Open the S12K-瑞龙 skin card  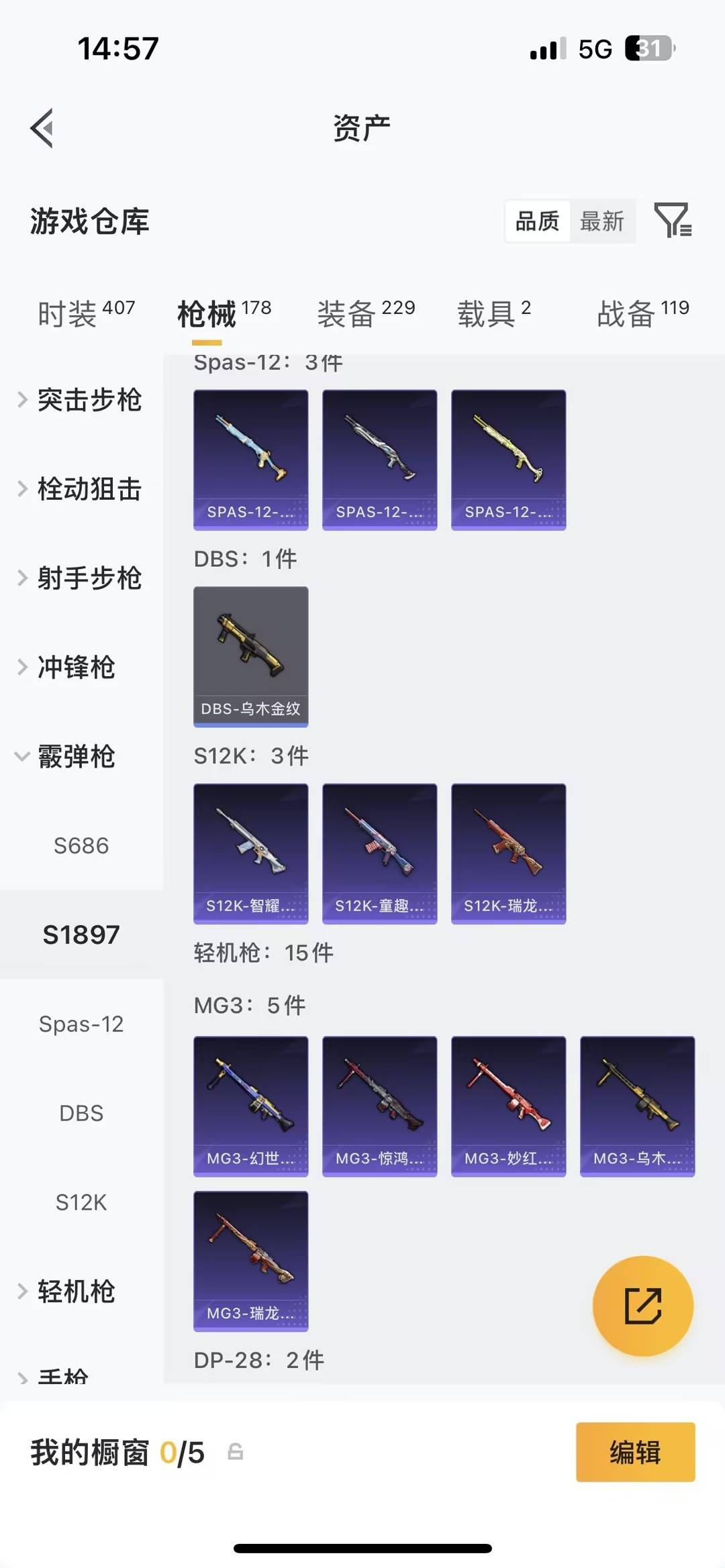[508, 853]
